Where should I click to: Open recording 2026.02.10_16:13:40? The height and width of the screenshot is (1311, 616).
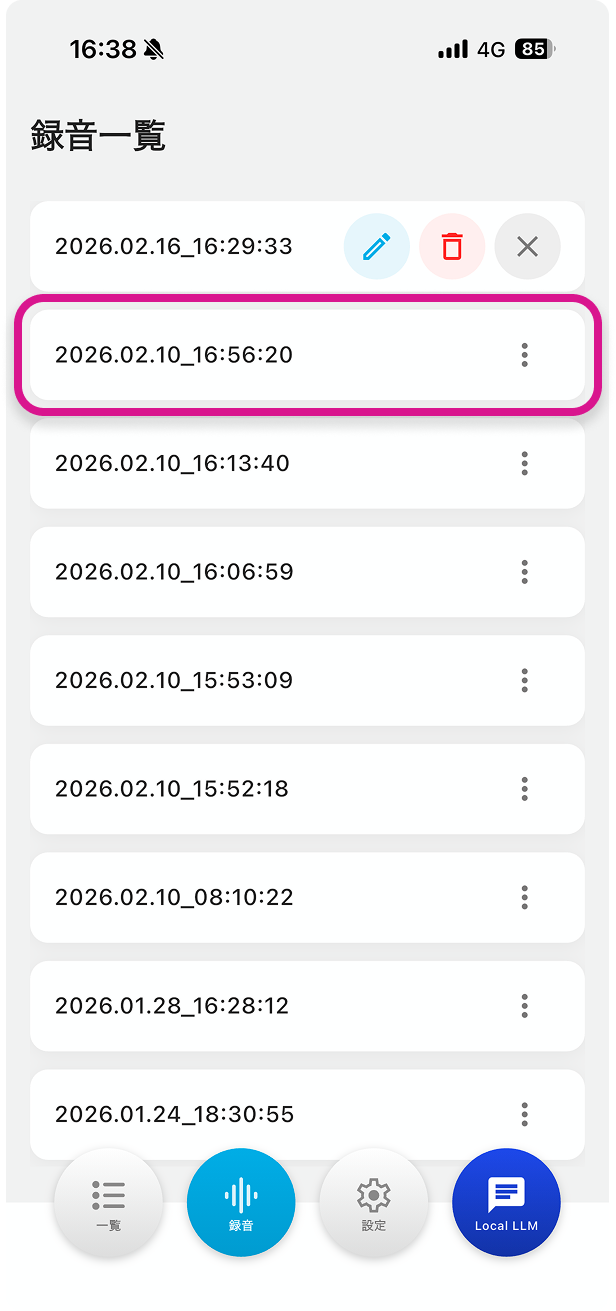(172, 463)
